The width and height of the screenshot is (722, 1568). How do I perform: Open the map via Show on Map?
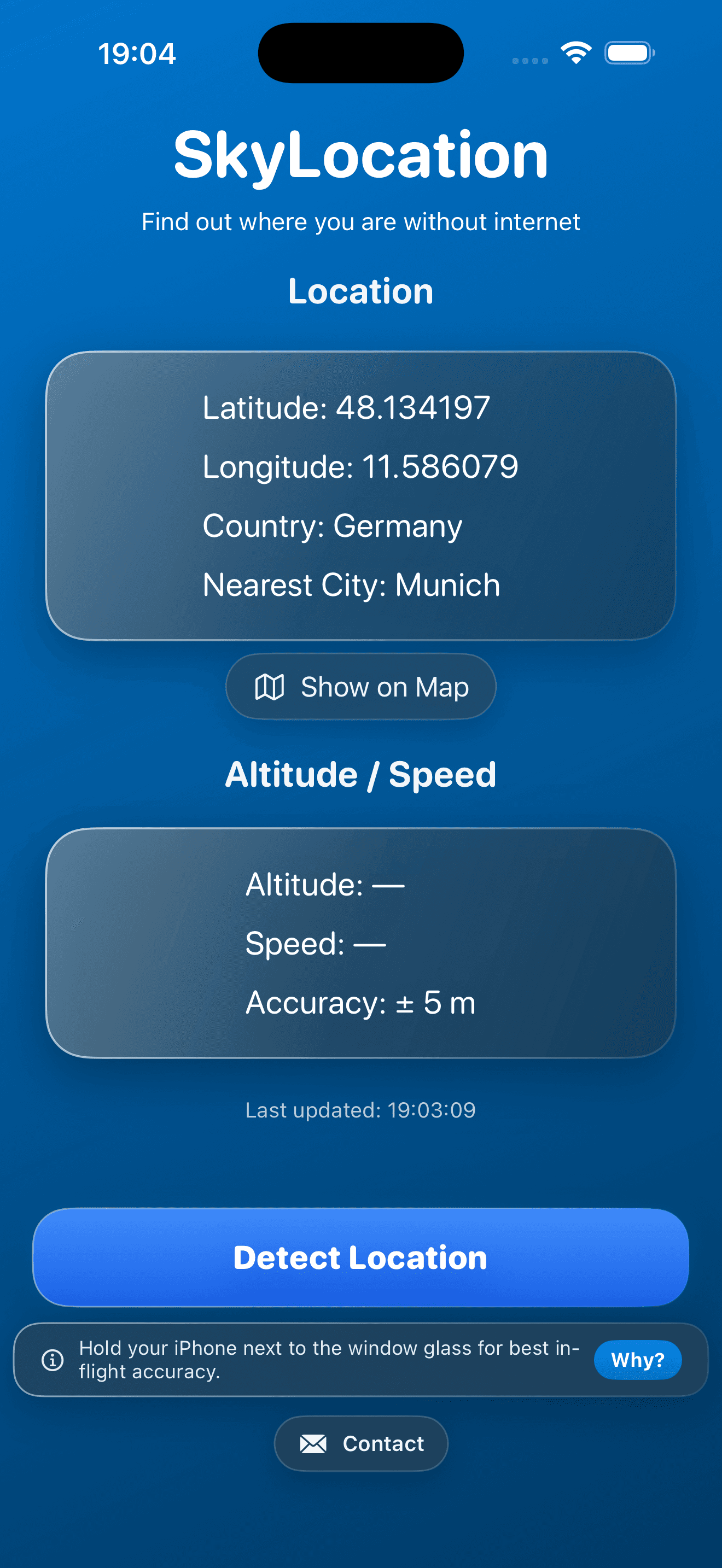coord(361,687)
